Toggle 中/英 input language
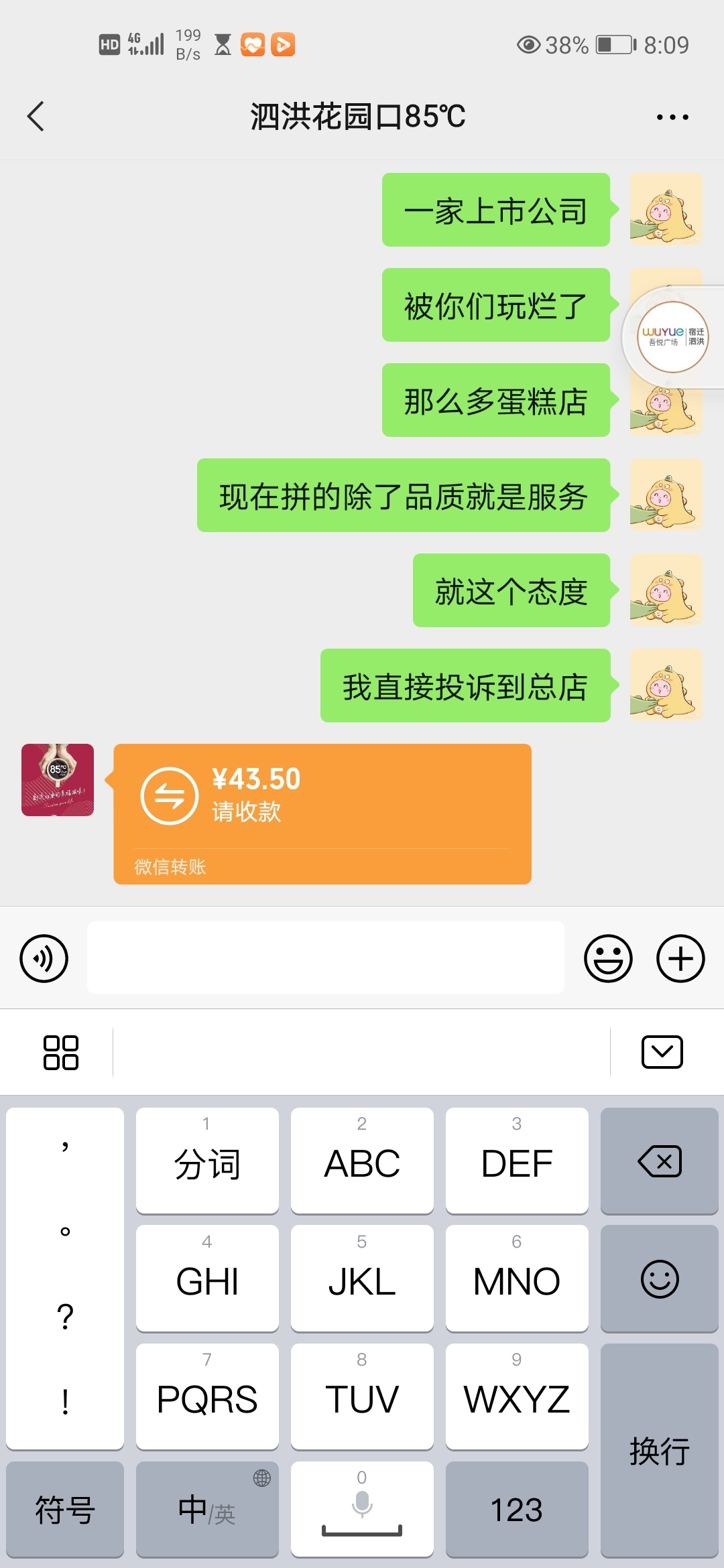 pyautogui.click(x=206, y=1510)
